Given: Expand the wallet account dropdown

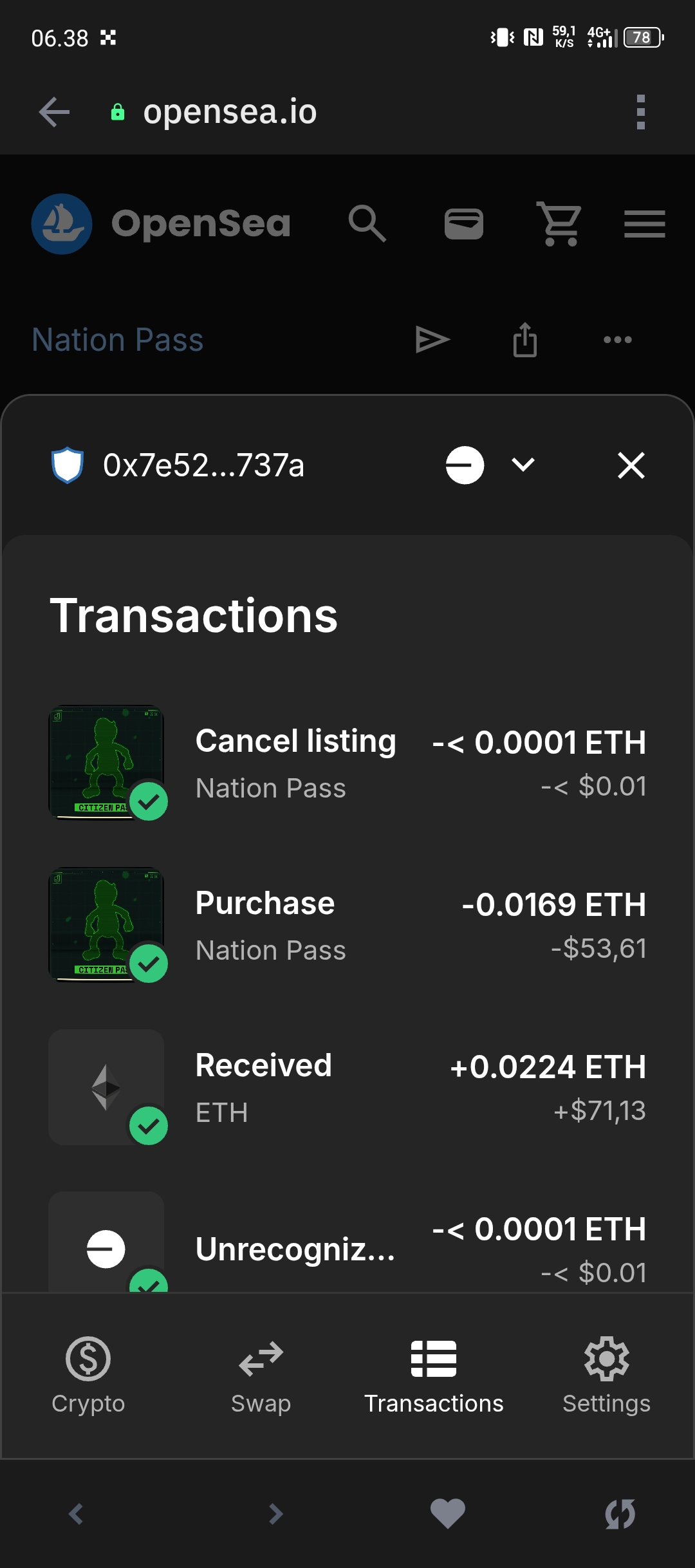Looking at the screenshot, I should pyautogui.click(x=523, y=465).
